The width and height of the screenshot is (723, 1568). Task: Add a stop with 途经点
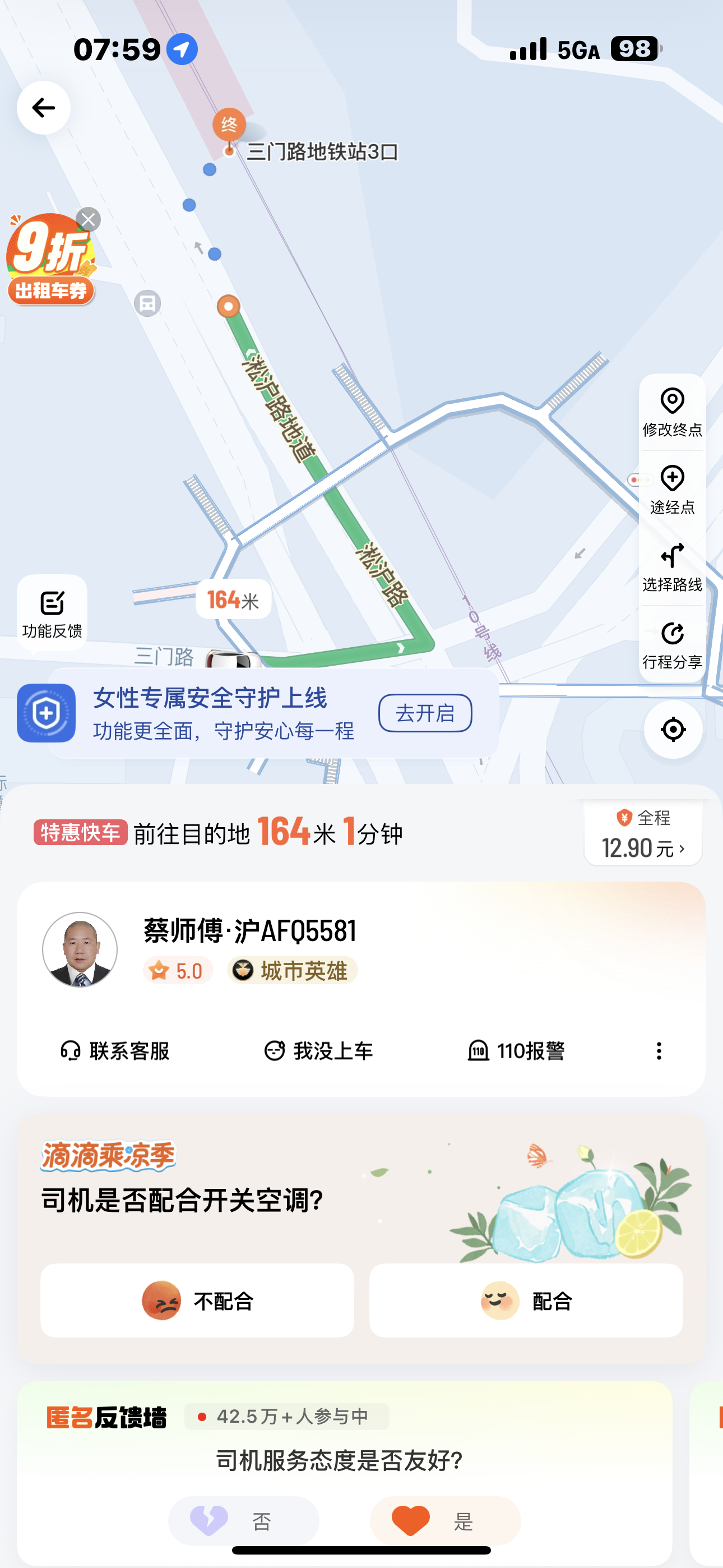pyautogui.click(x=672, y=490)
